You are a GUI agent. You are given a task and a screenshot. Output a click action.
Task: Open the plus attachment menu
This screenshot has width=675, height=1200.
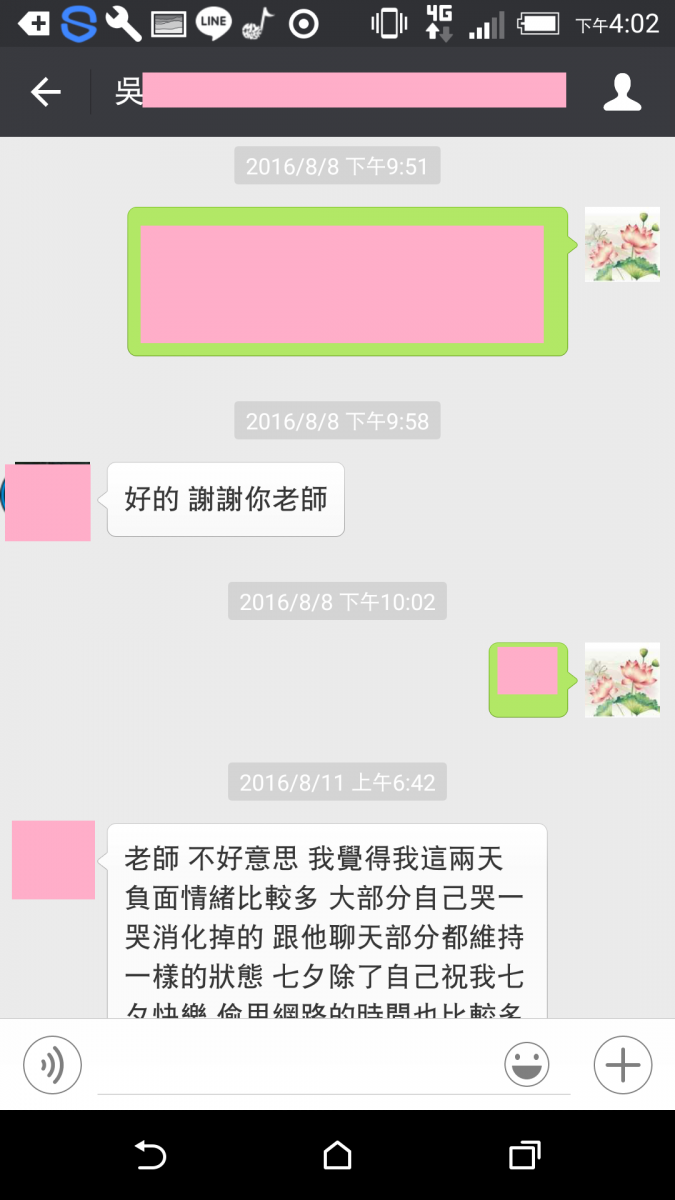[x=622, y=1064]
